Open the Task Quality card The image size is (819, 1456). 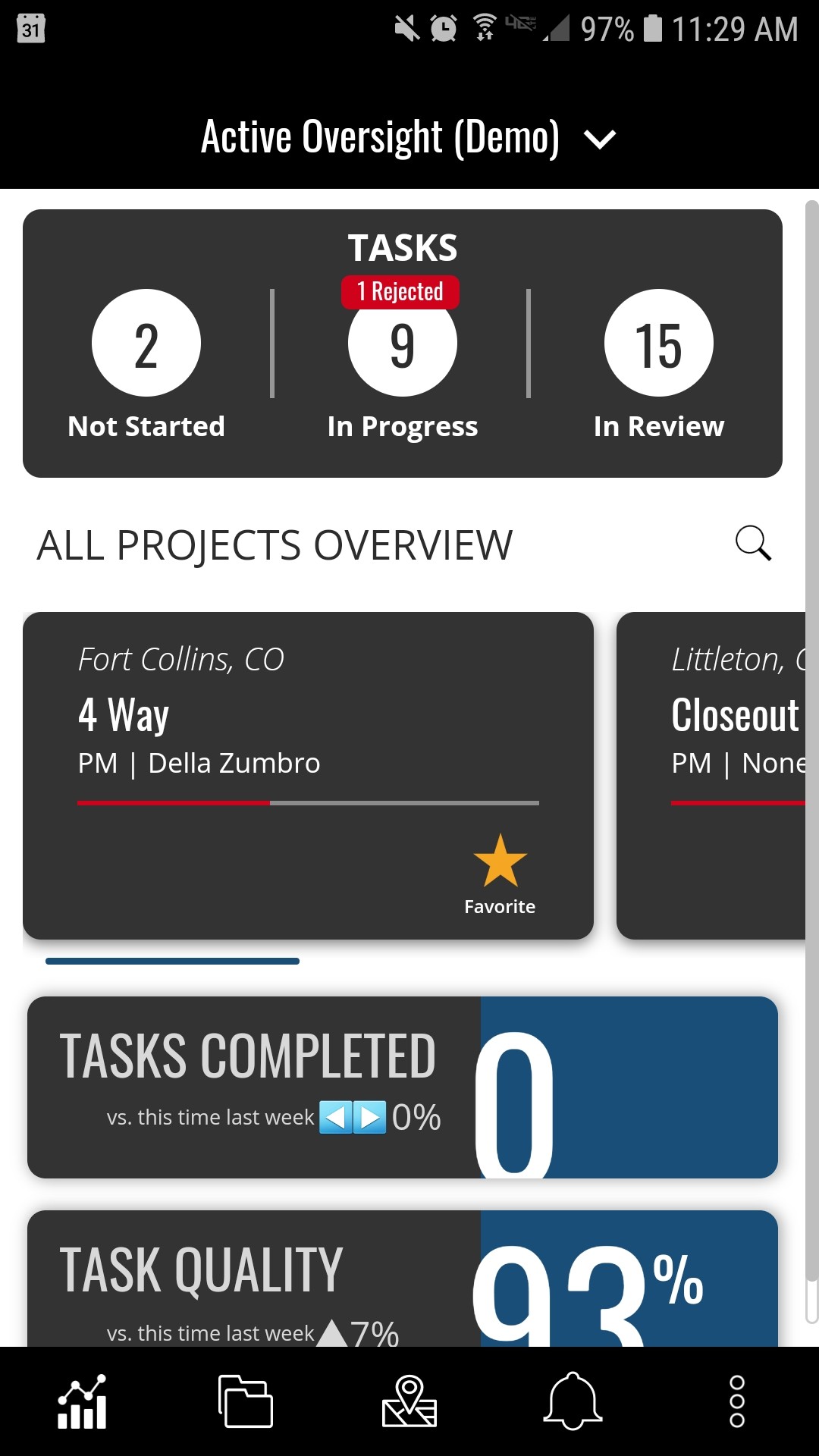[x=403, y=1279]
